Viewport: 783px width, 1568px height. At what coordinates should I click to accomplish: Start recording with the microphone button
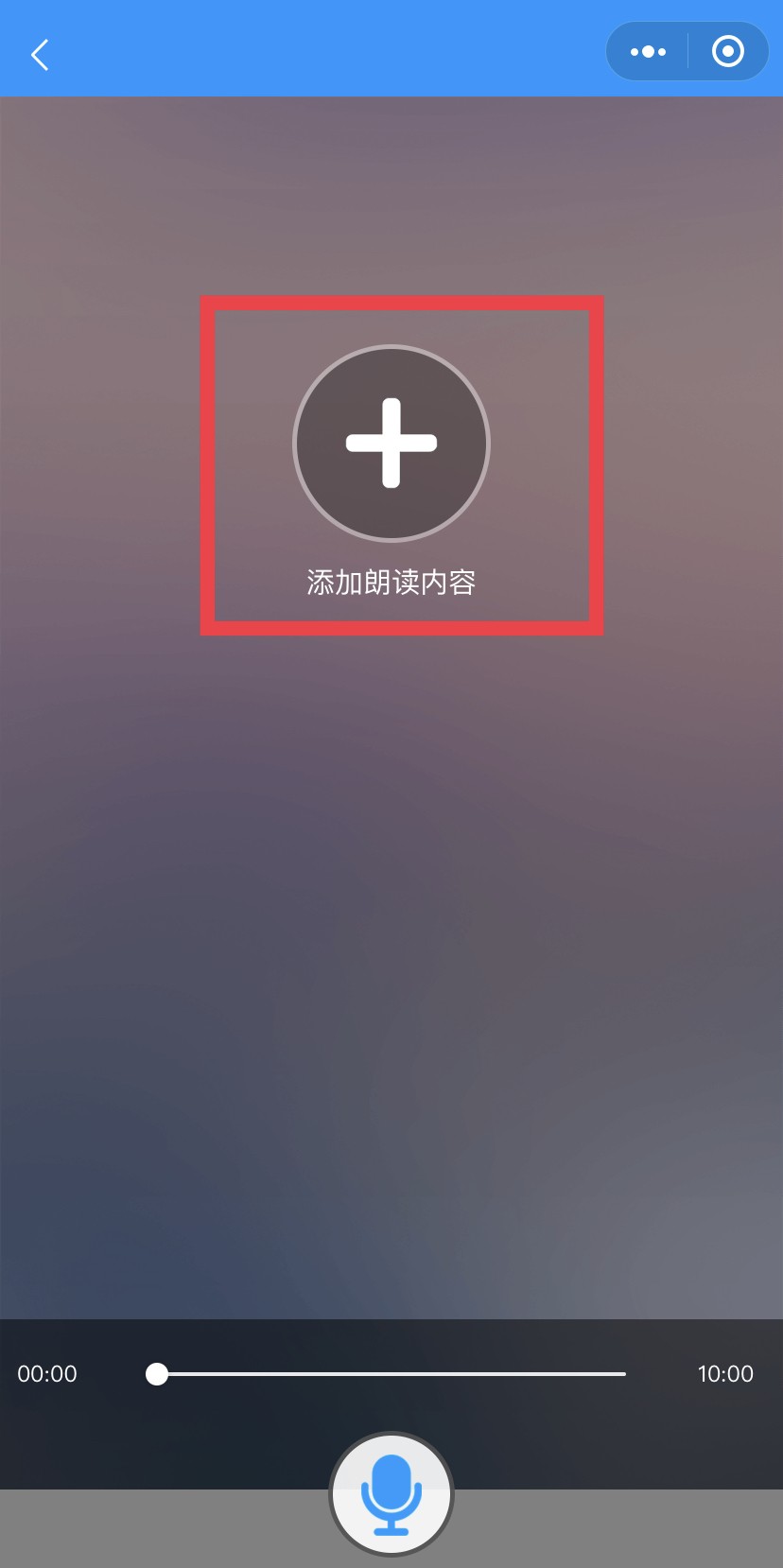(x=391, y=1494)
